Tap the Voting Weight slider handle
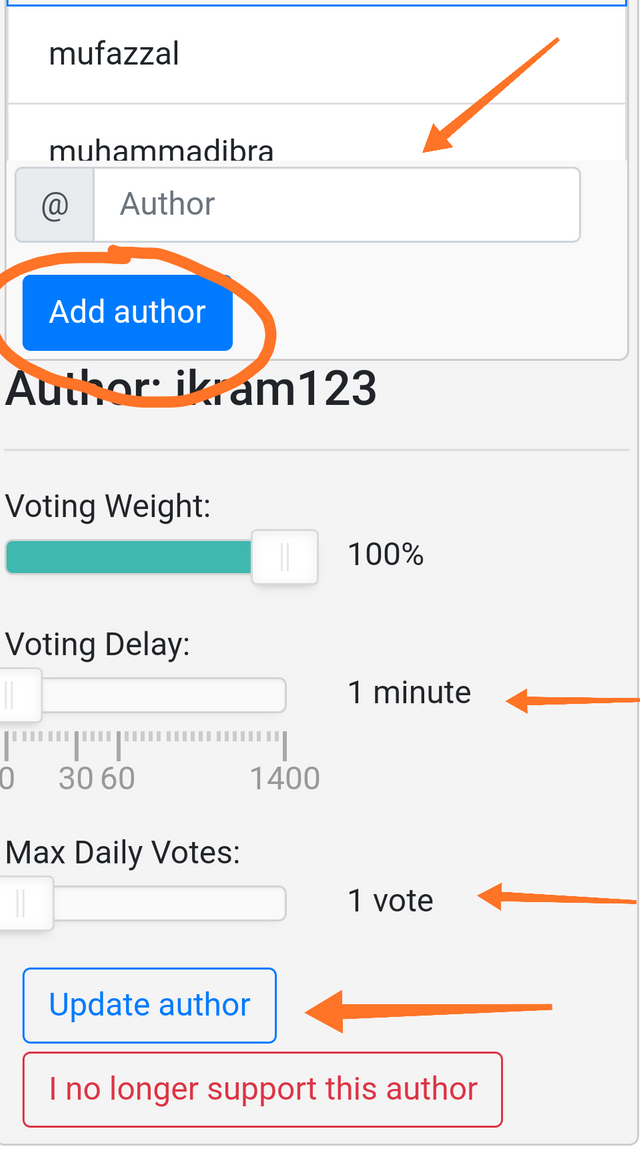The width and height of the screenshot is (640, 1158). (284, 557)
